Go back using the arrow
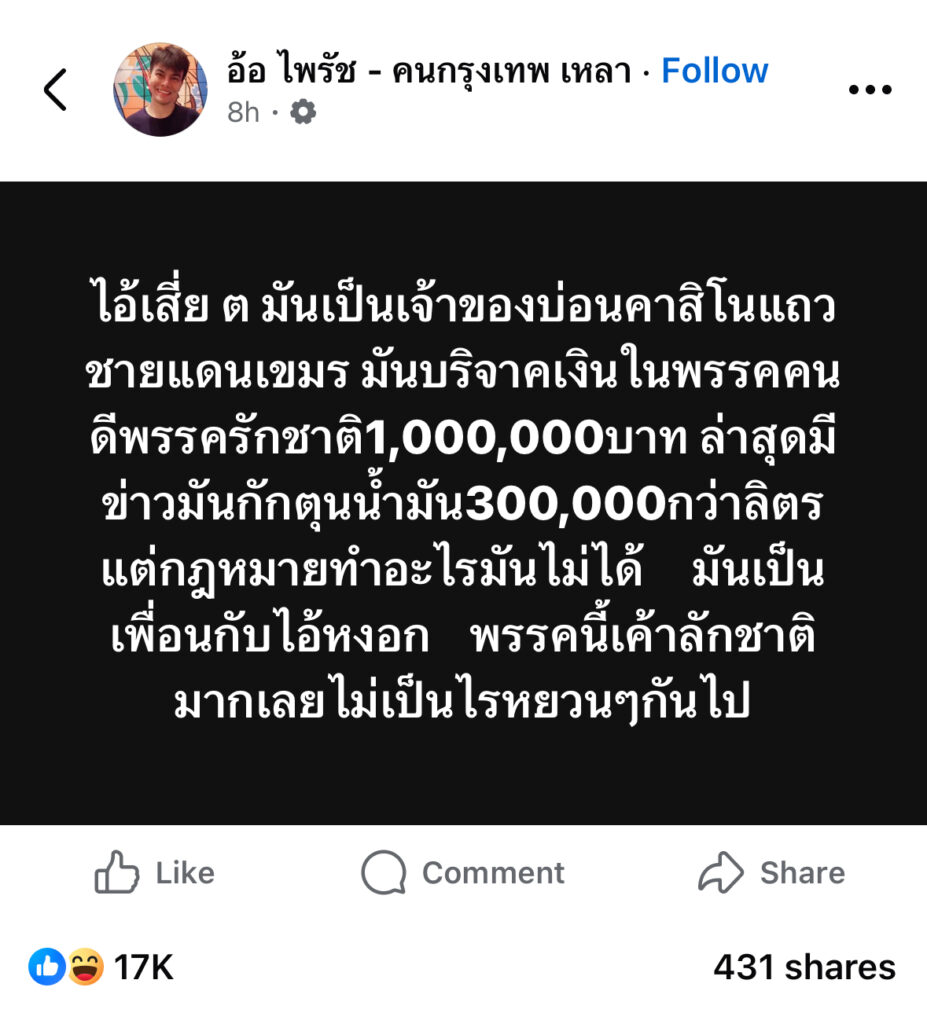 point(55,91)
